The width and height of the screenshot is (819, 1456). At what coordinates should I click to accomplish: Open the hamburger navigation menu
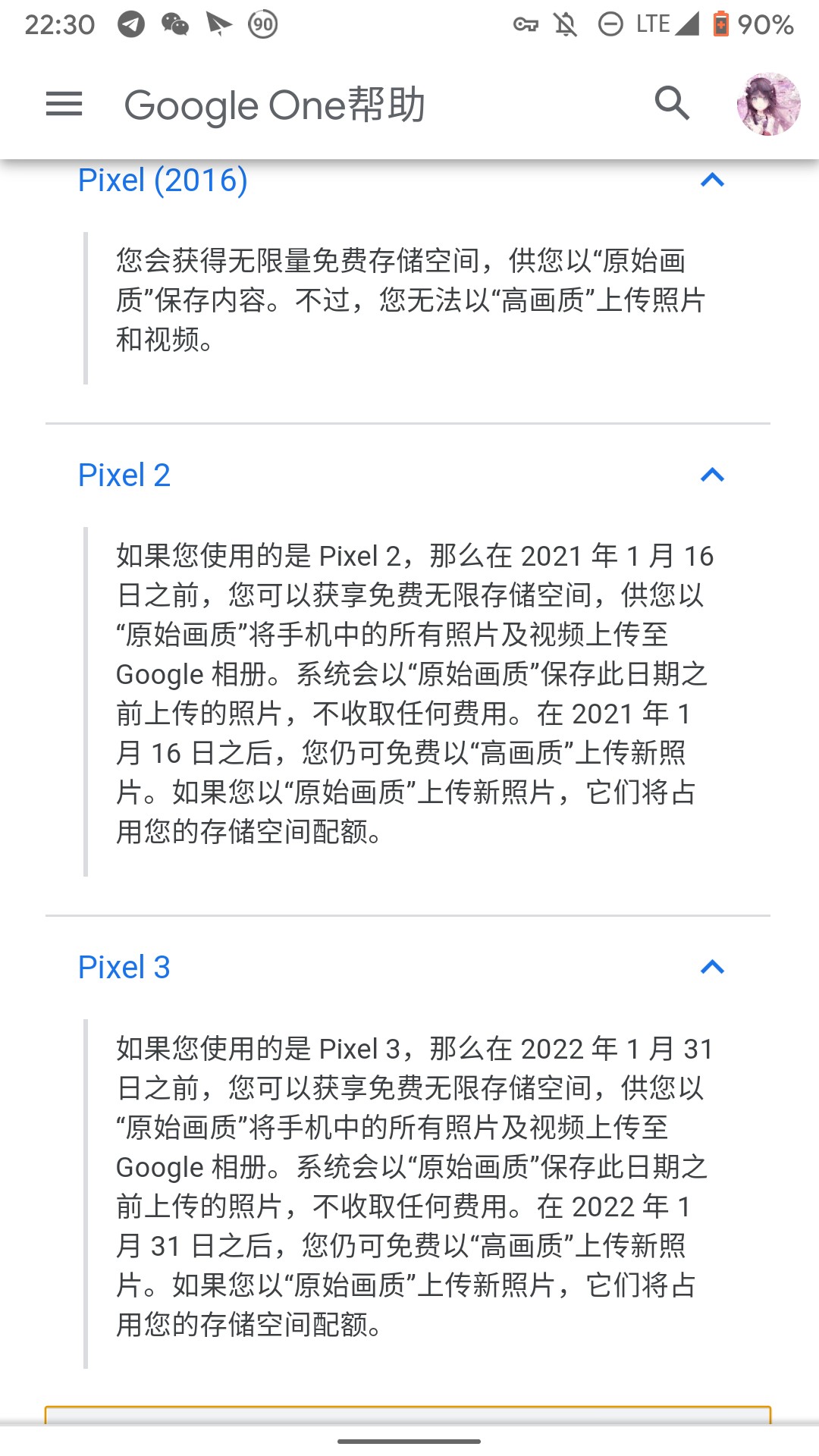pyautogui.click(x=64, y=104)
